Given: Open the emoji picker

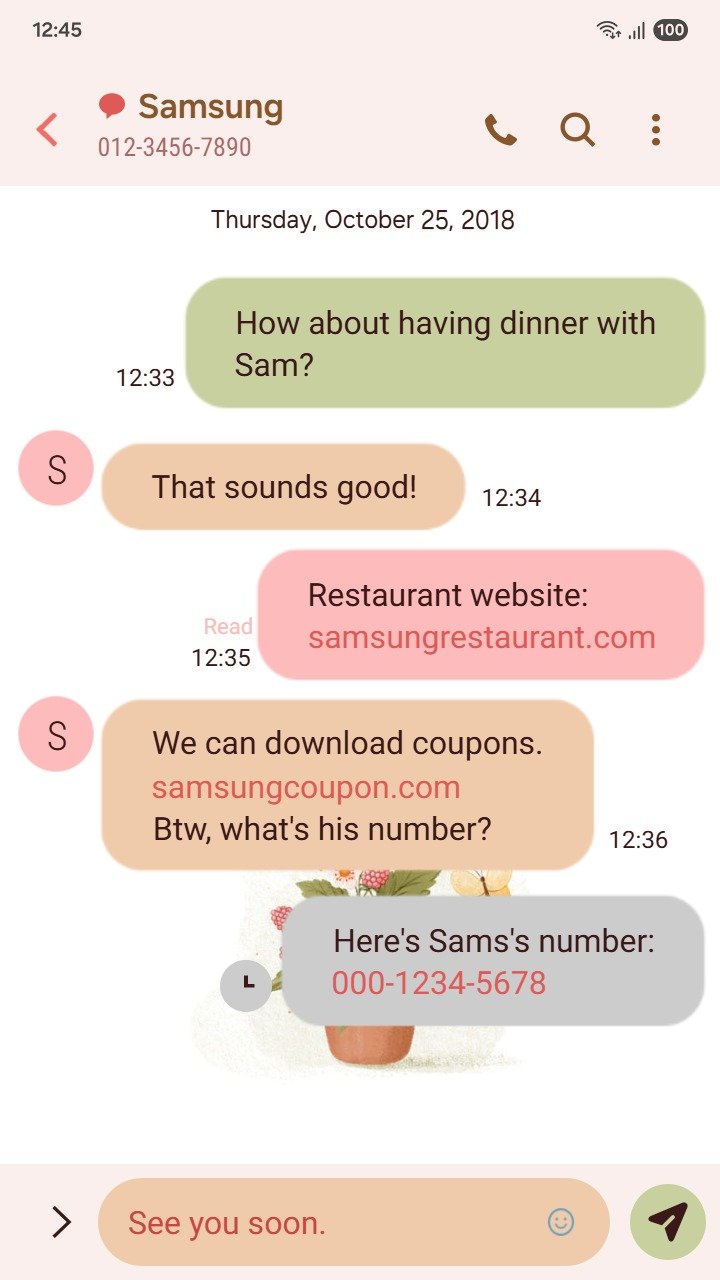Looking at the screenshot, I should point(561,1222).
